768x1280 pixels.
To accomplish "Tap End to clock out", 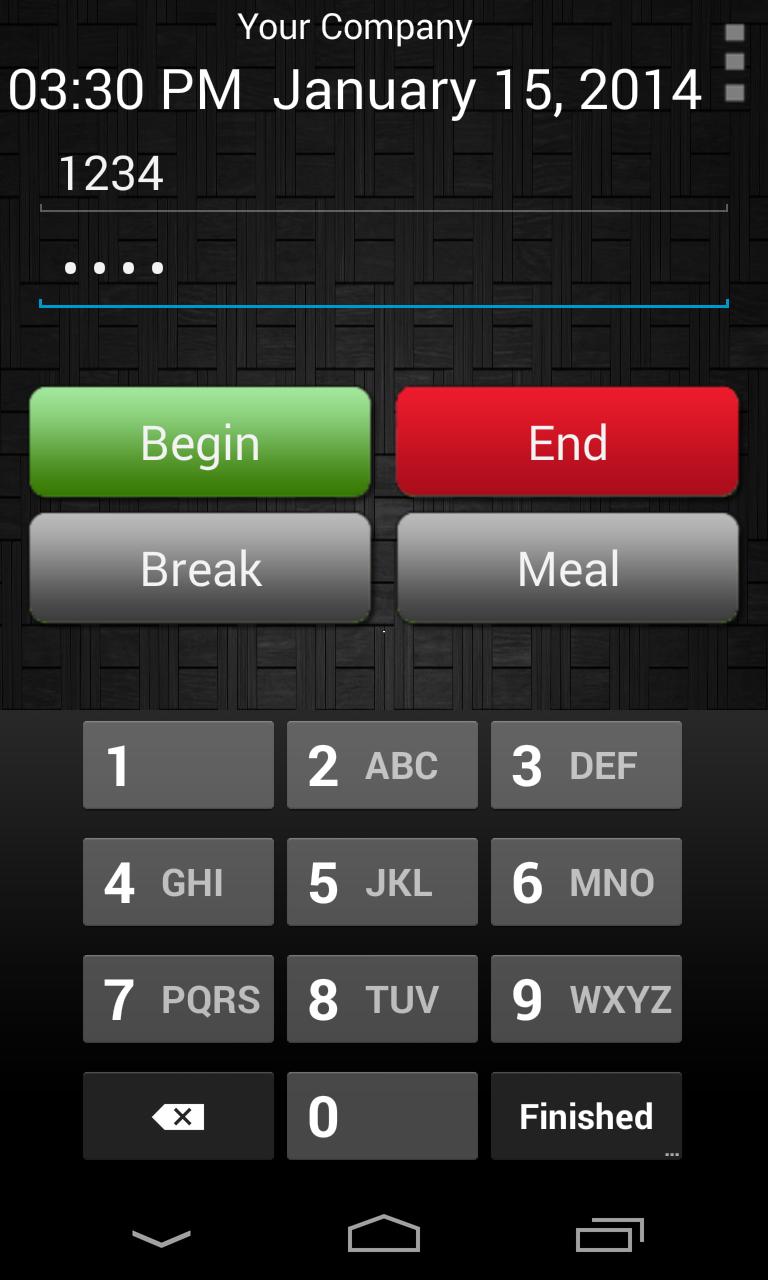I will tap(566, 441).
